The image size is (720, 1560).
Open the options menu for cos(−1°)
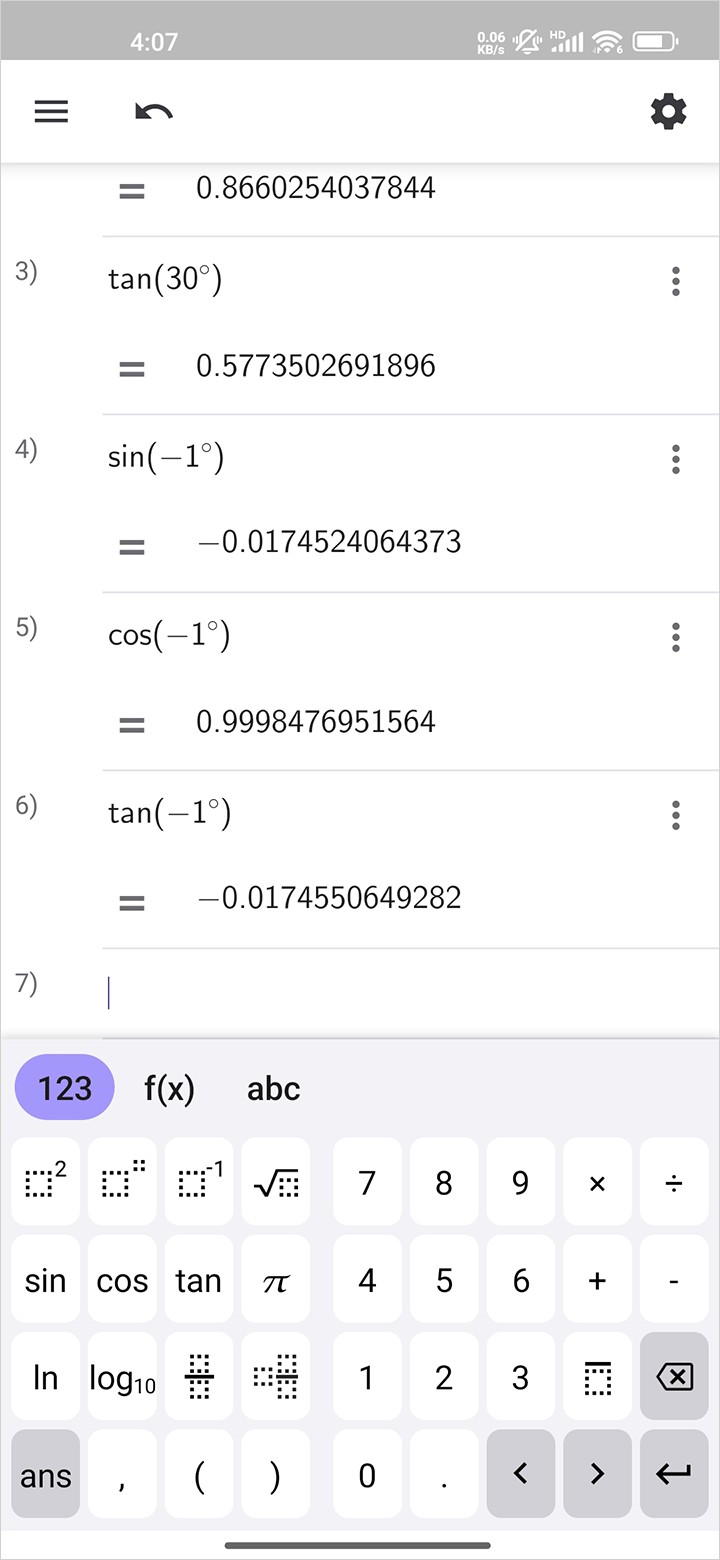676,637
